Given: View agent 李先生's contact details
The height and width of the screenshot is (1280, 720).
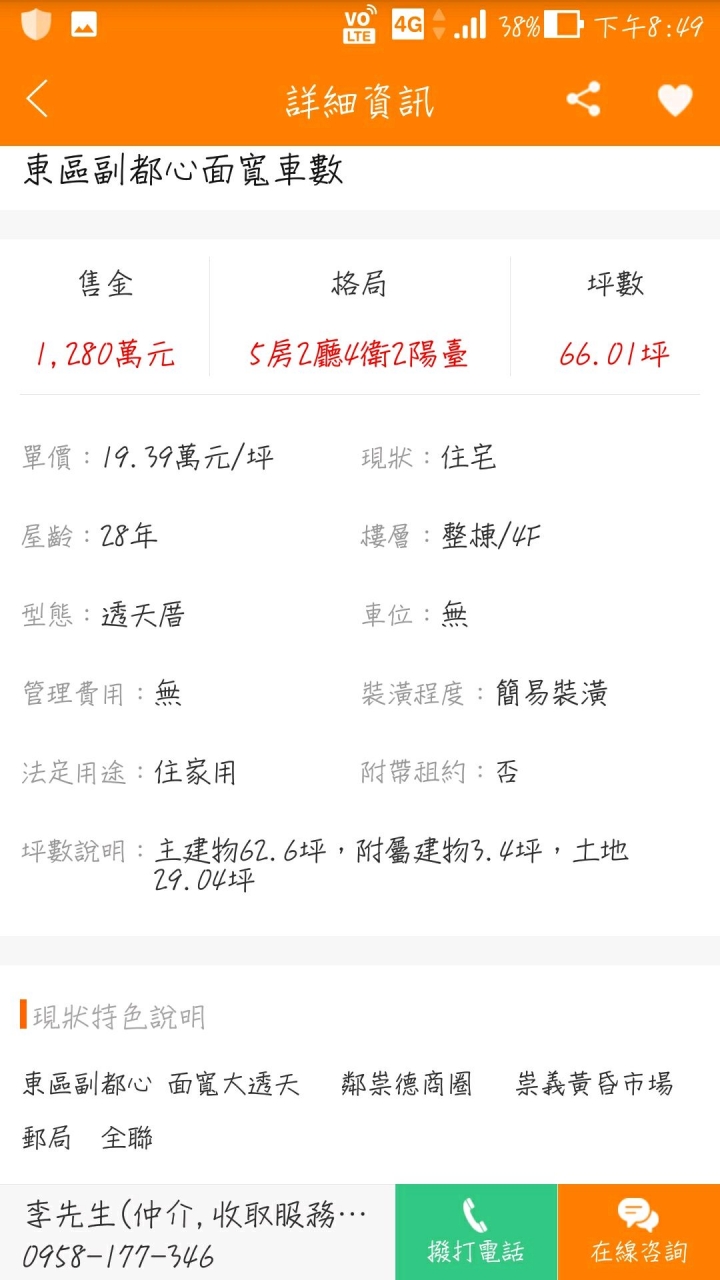Looking at the screenshot, I should pos(197,1232).
